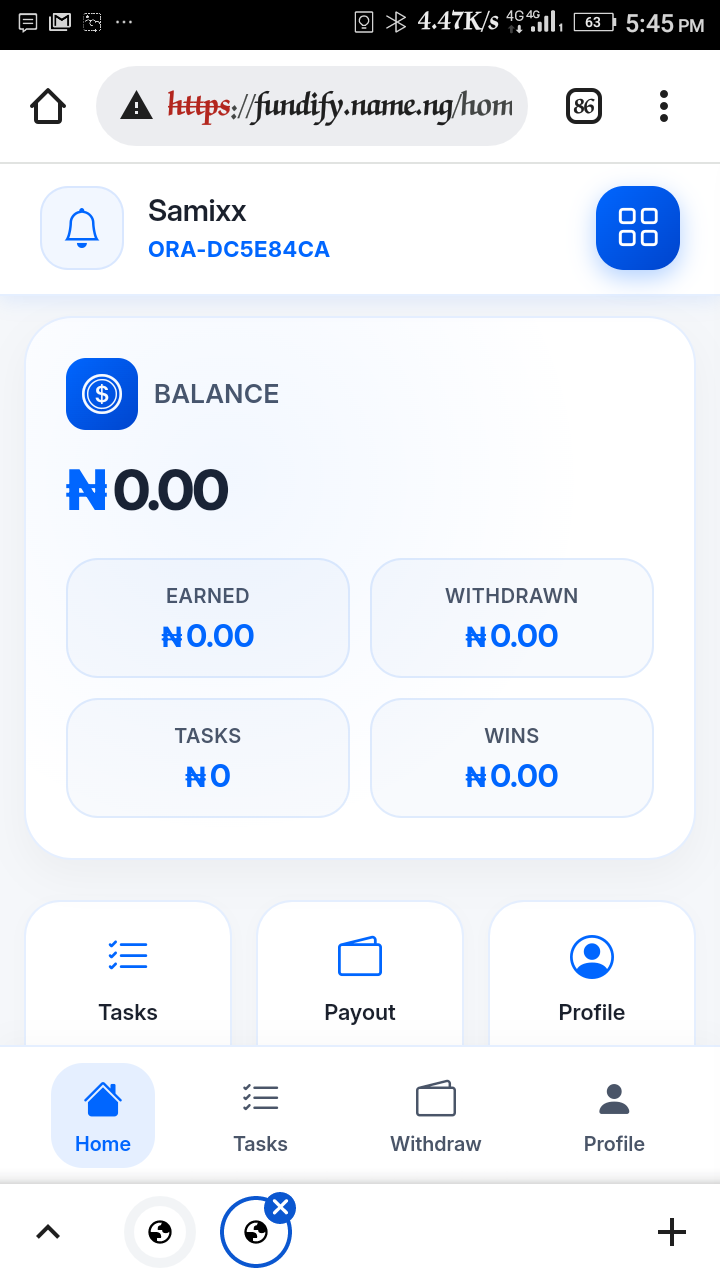Screen dimensions: 720x1280
Task: Open the browser overflow menu
Action: [664, 106]
